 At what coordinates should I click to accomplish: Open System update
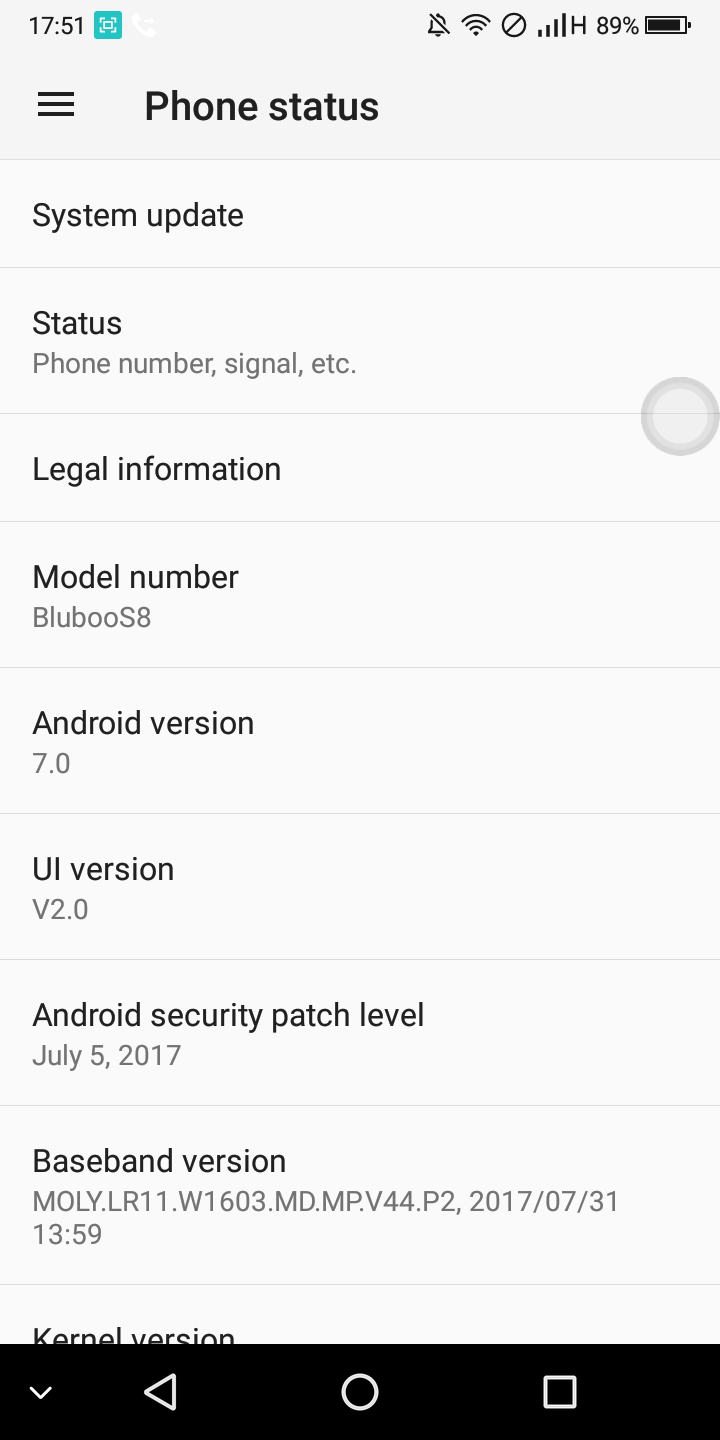360,214
